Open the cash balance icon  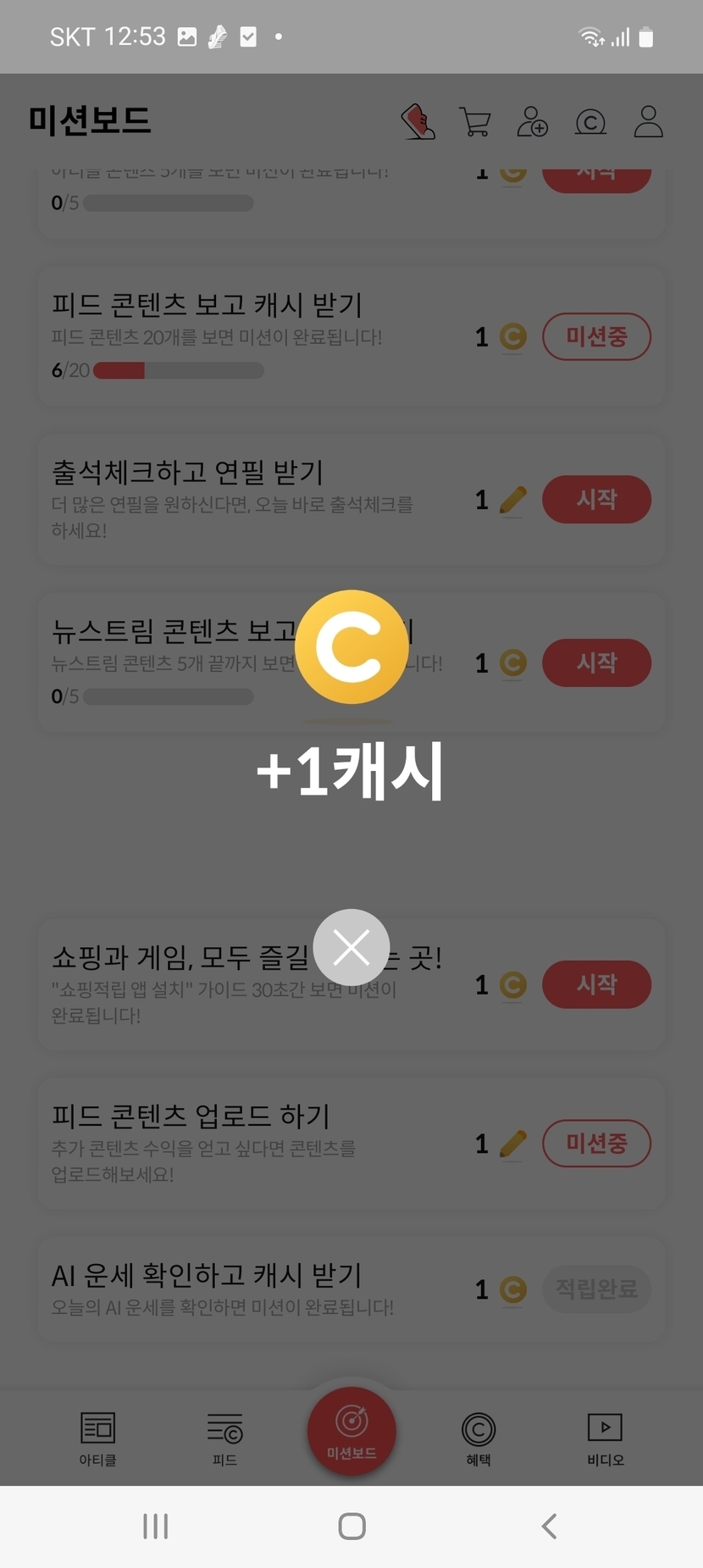[590, 122]
